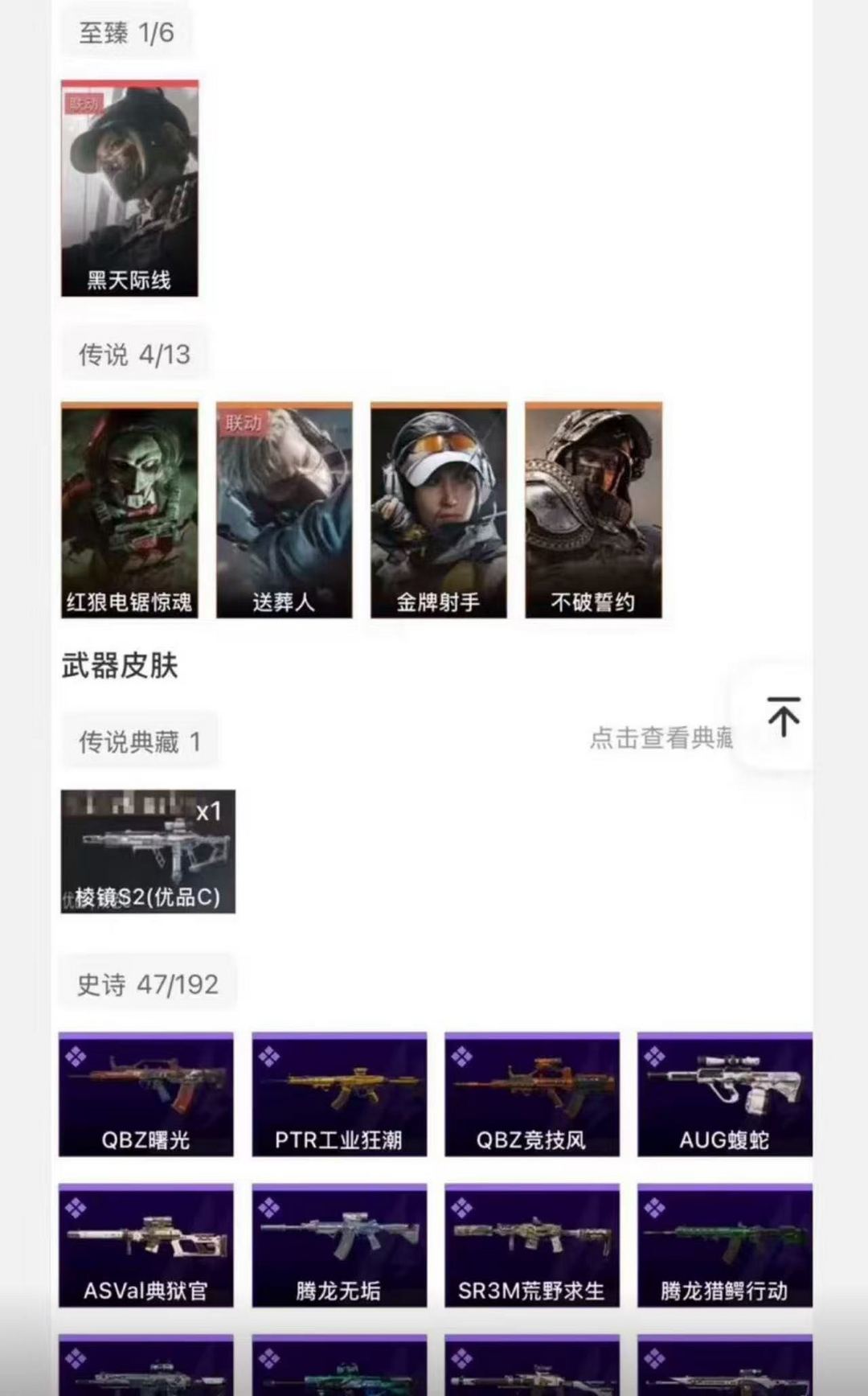
Task: Open the 点击查看典藏 link
Action: click(x=661, y=738)
